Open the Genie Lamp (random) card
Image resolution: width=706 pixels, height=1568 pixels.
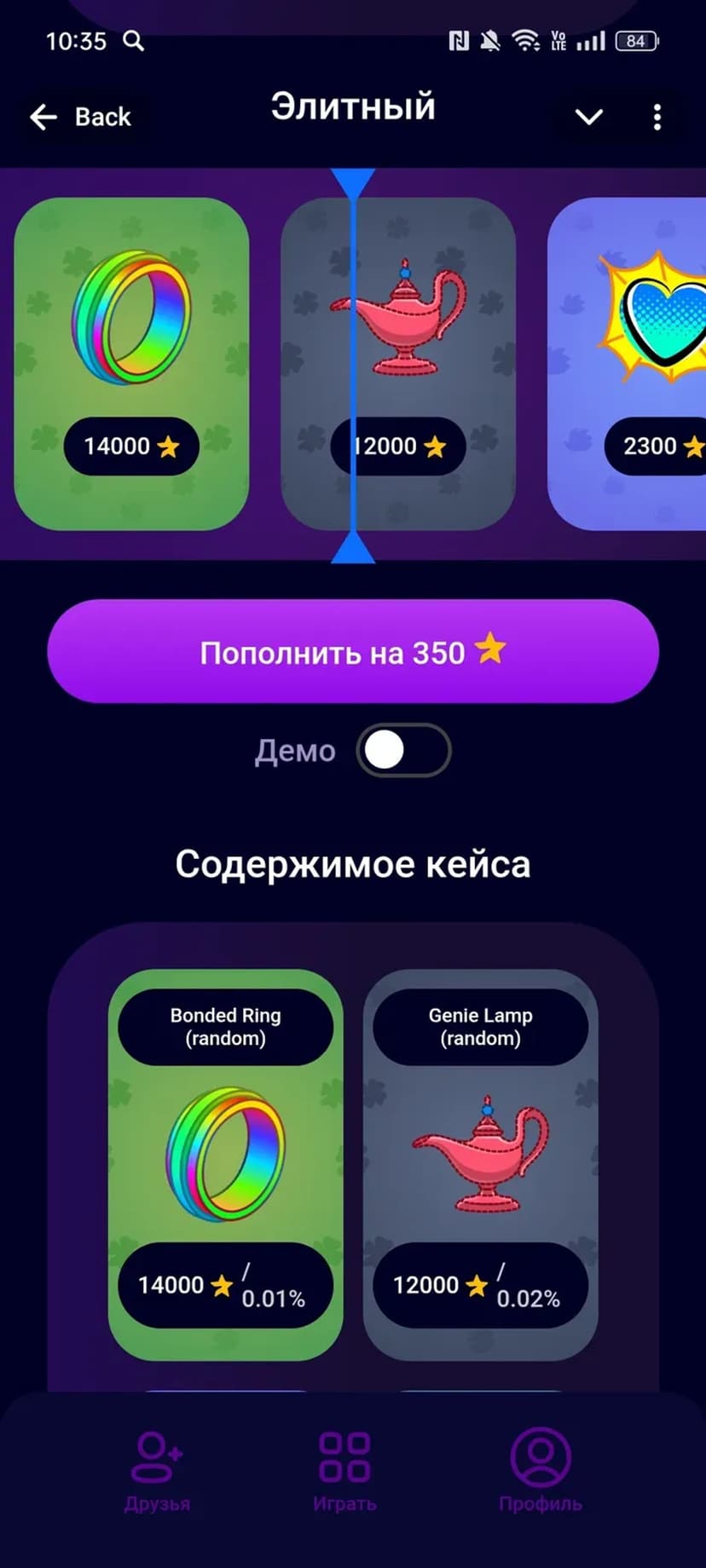(481, 1163)
